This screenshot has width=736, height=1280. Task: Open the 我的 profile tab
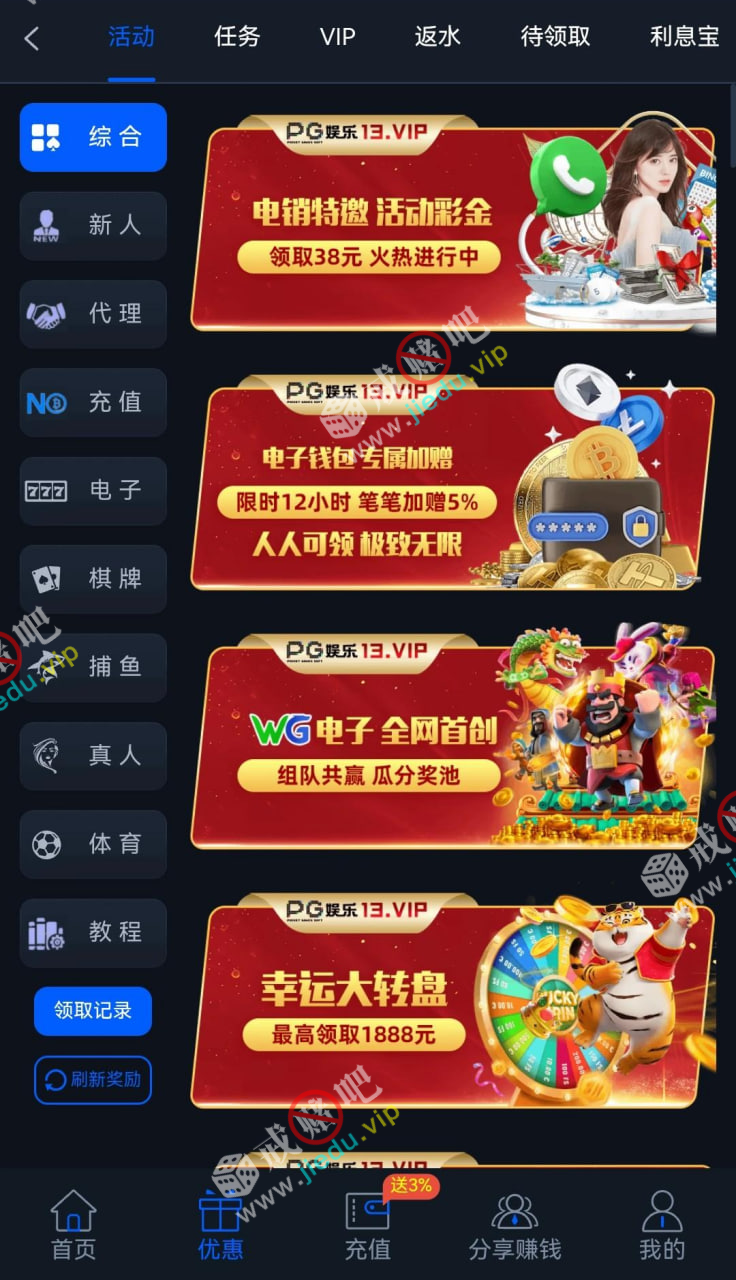pyautogui.click(x=662, y=1225)
